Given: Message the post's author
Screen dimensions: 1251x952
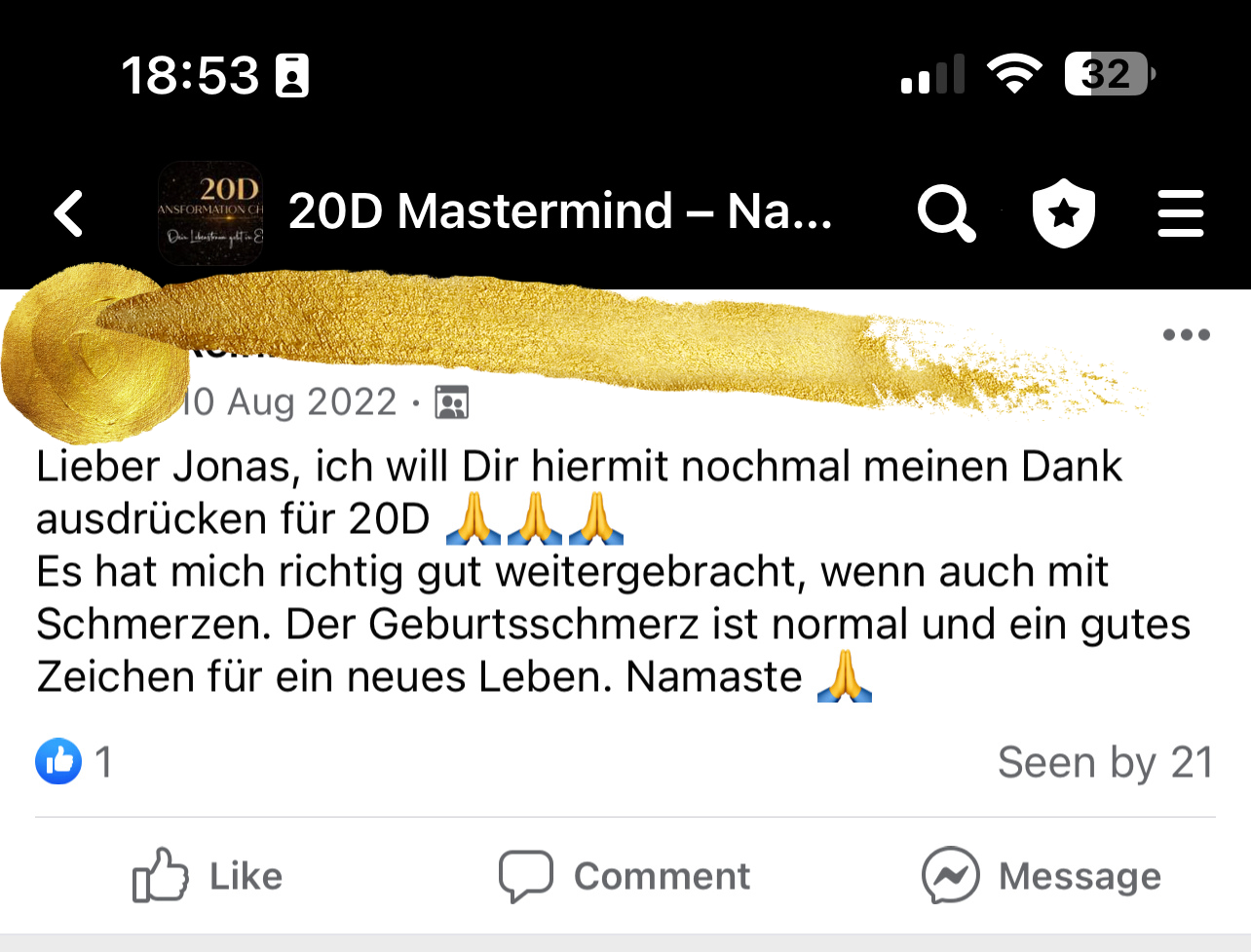Looking at the screenshot, I should point(1042,875).
